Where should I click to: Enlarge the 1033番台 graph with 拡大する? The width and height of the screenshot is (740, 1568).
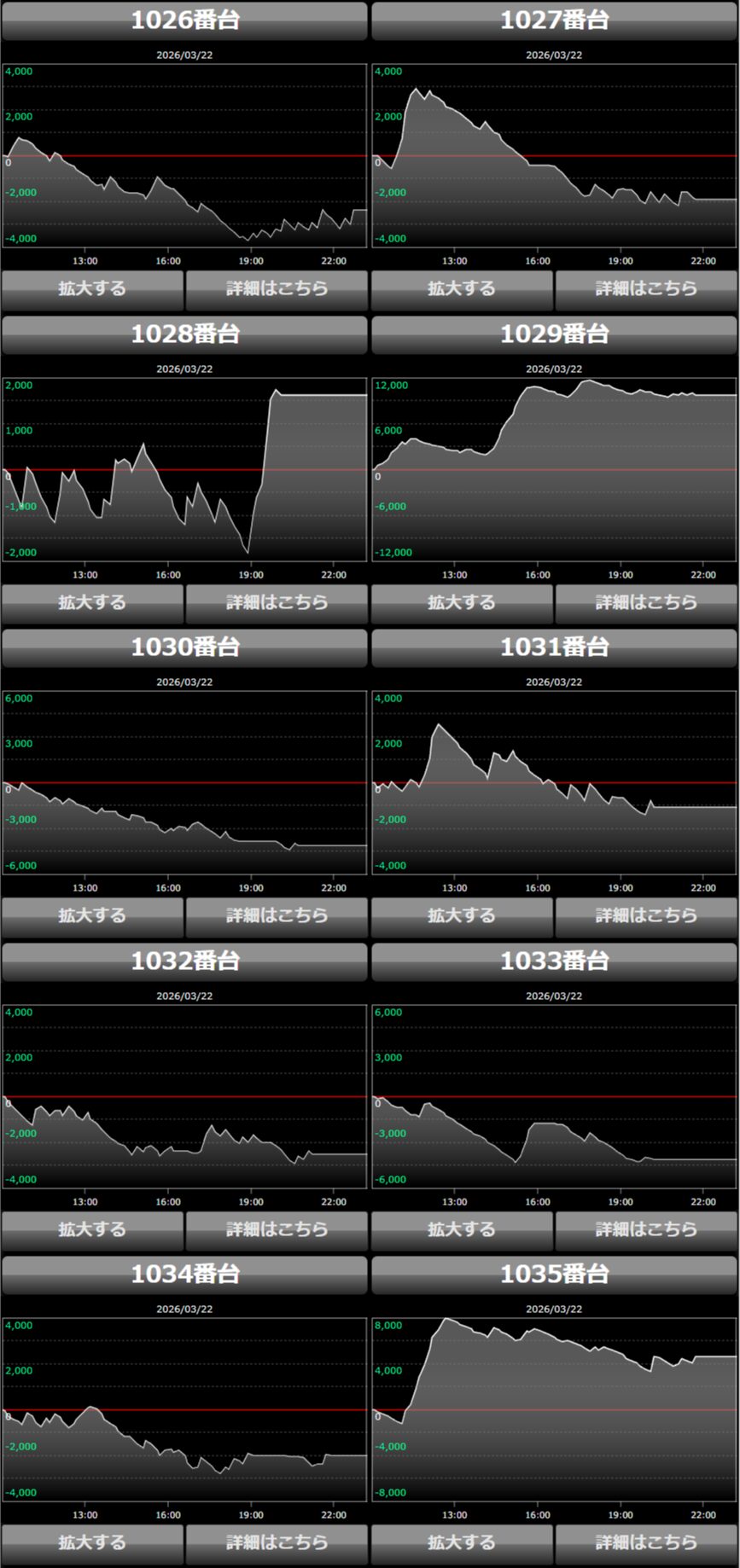click(462, 1230)
